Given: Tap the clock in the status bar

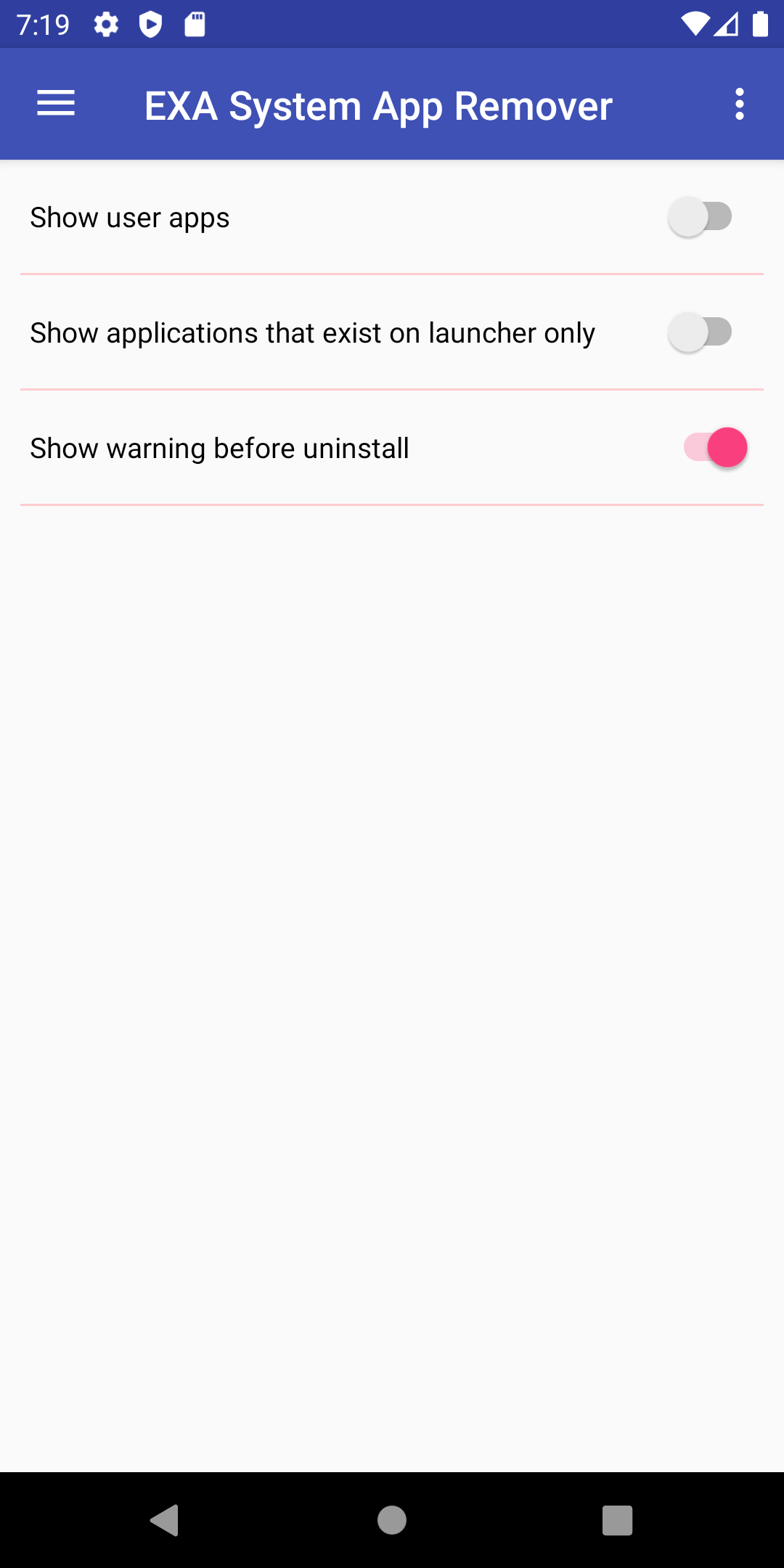Looking at the screenshot, I should pyautogui.click(x=45, y=24).
